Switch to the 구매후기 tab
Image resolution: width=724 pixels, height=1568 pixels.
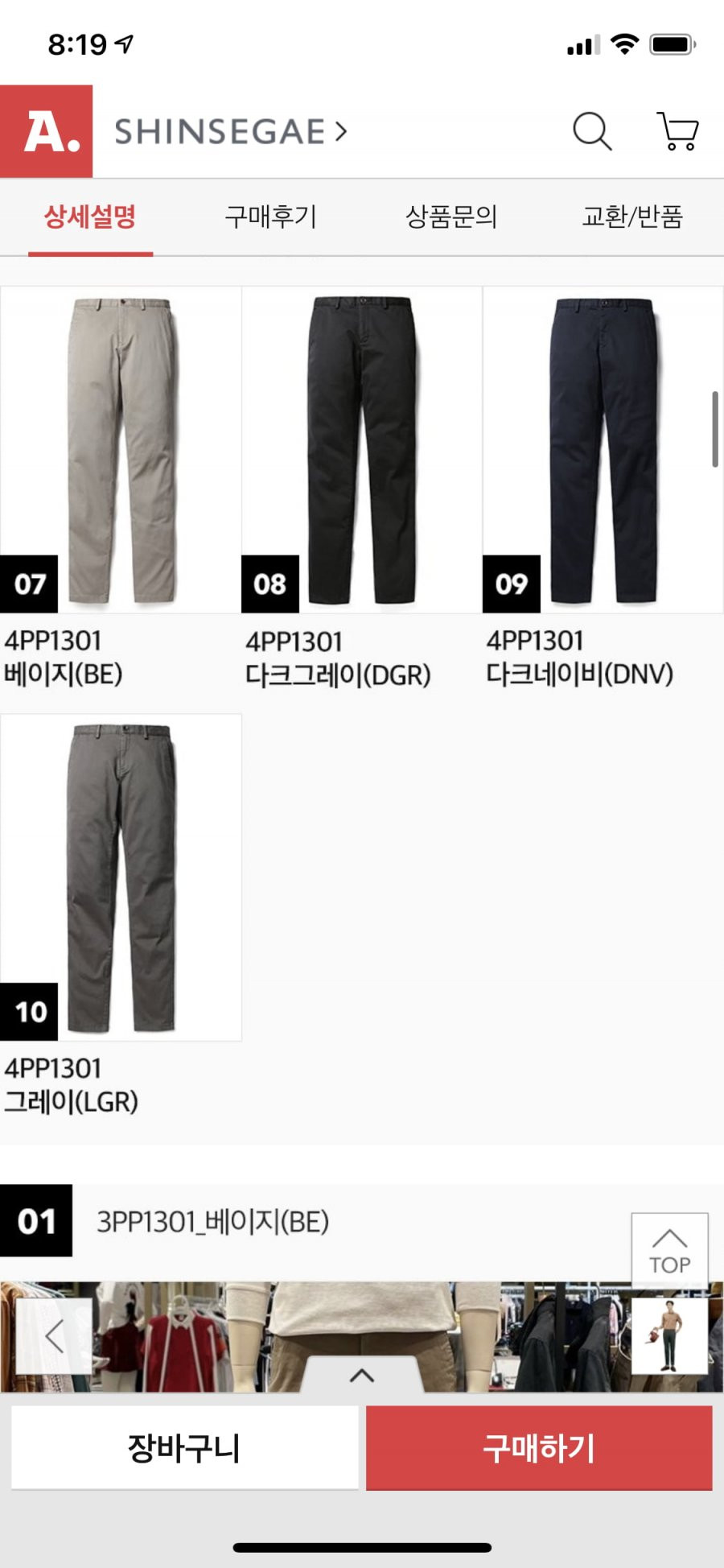click(x=271, y=217)
